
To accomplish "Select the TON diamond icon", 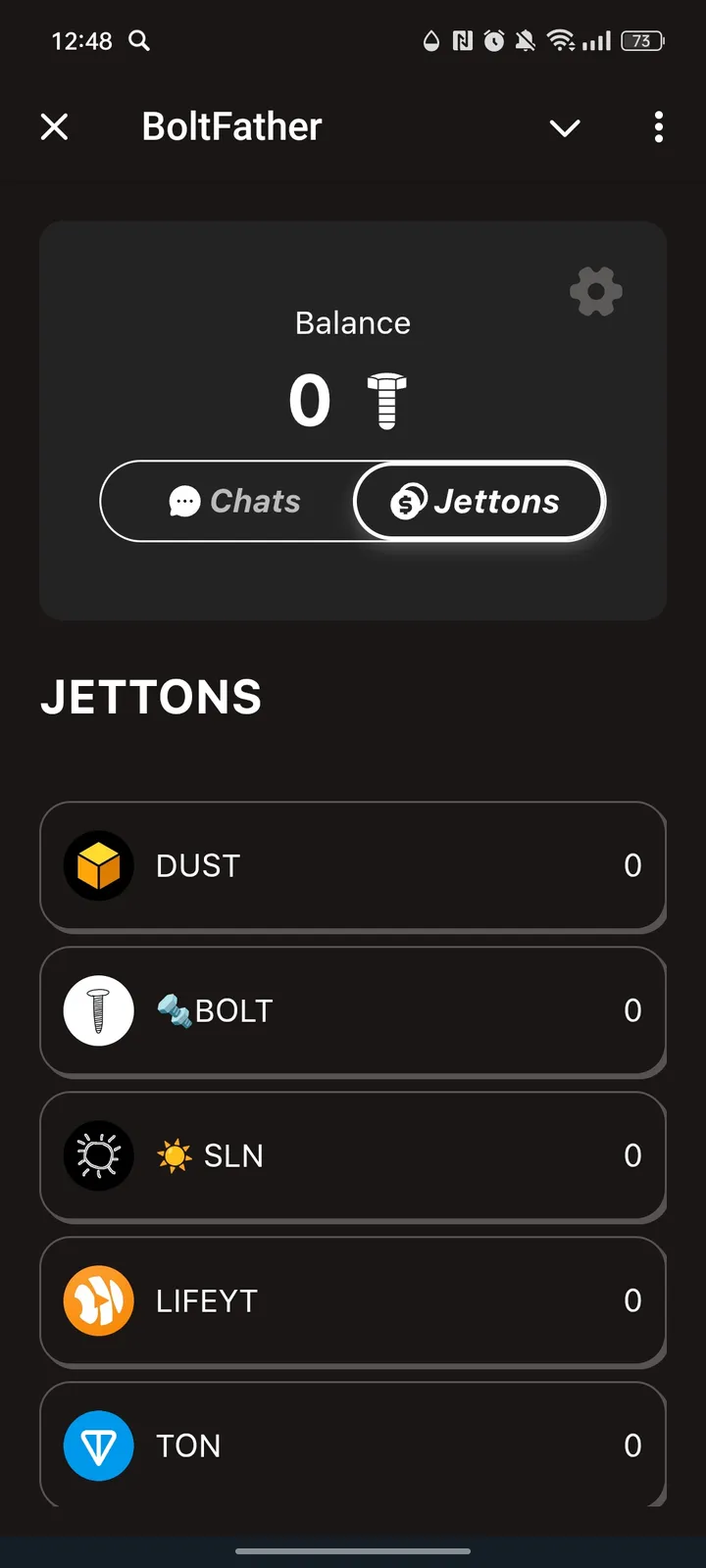I will [98, 1445].
